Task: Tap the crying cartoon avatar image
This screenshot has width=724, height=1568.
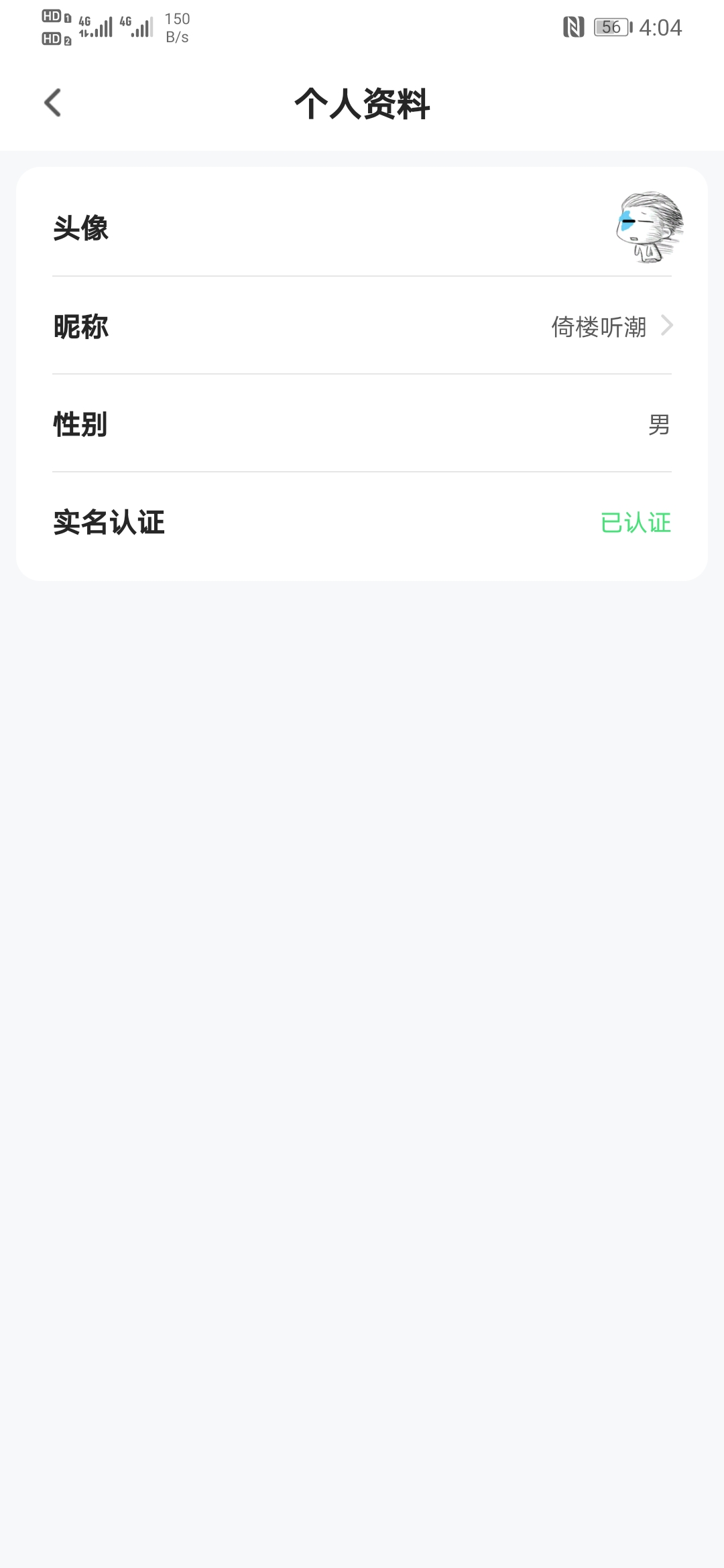Action: point(649,228)
